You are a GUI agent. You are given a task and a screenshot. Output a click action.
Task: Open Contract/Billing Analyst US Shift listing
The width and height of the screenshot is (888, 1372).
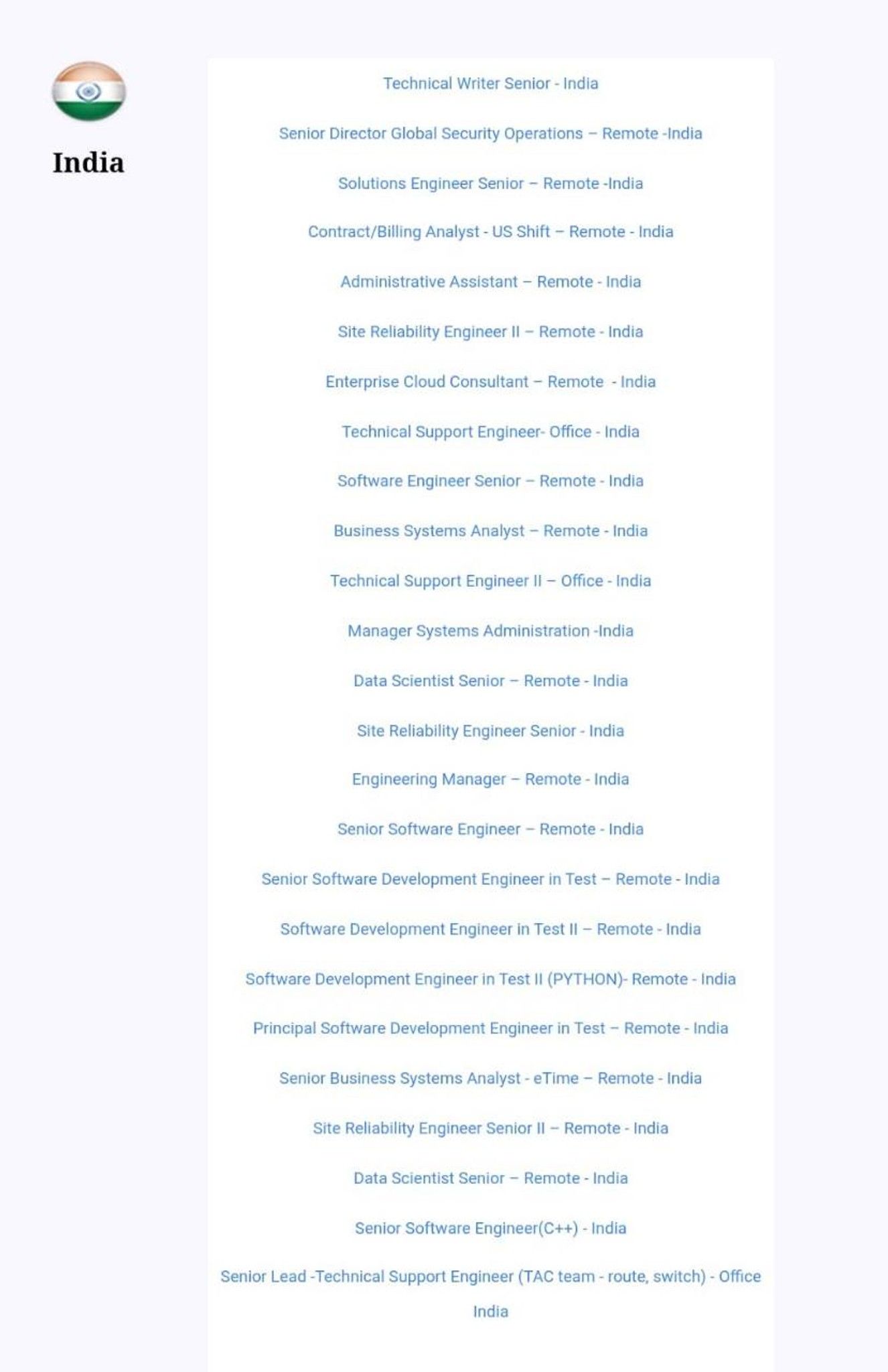pyautogui.click(x=490, y=232)
